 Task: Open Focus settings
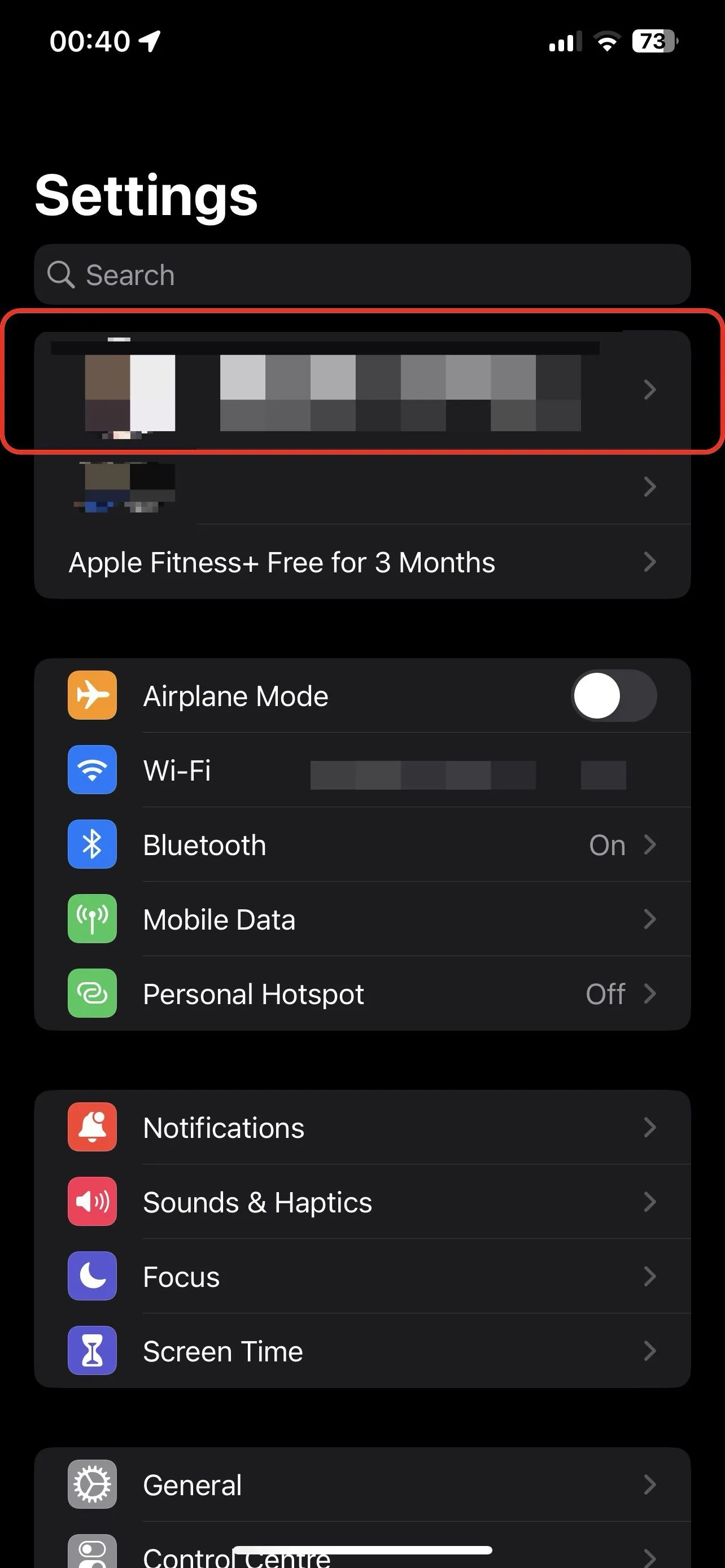(x=362, y=1276)
